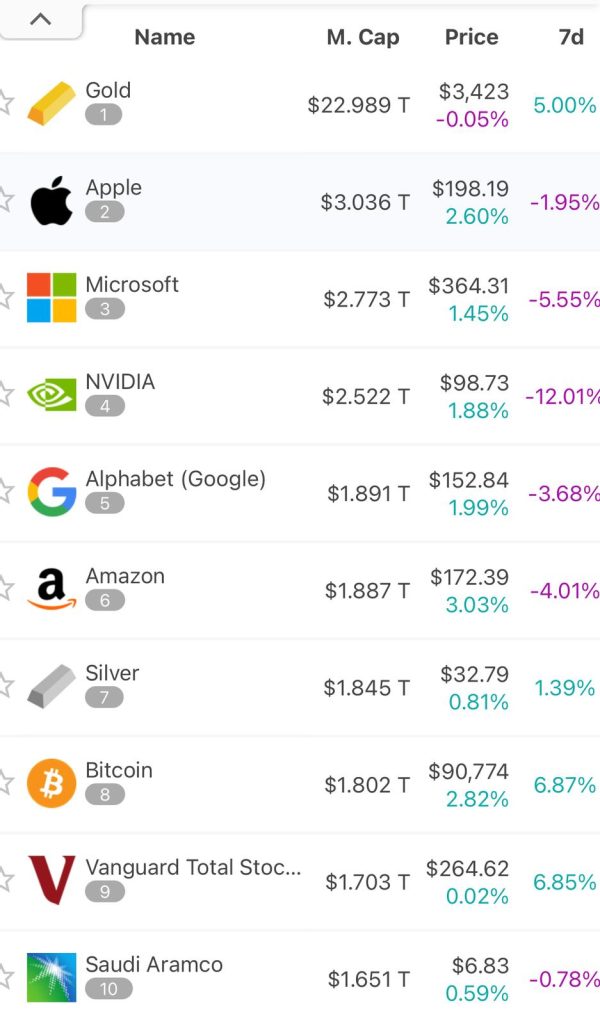This screenshot has width=600, height=1024.
Task: Open the Gold asset row
Action: point(300,104)
